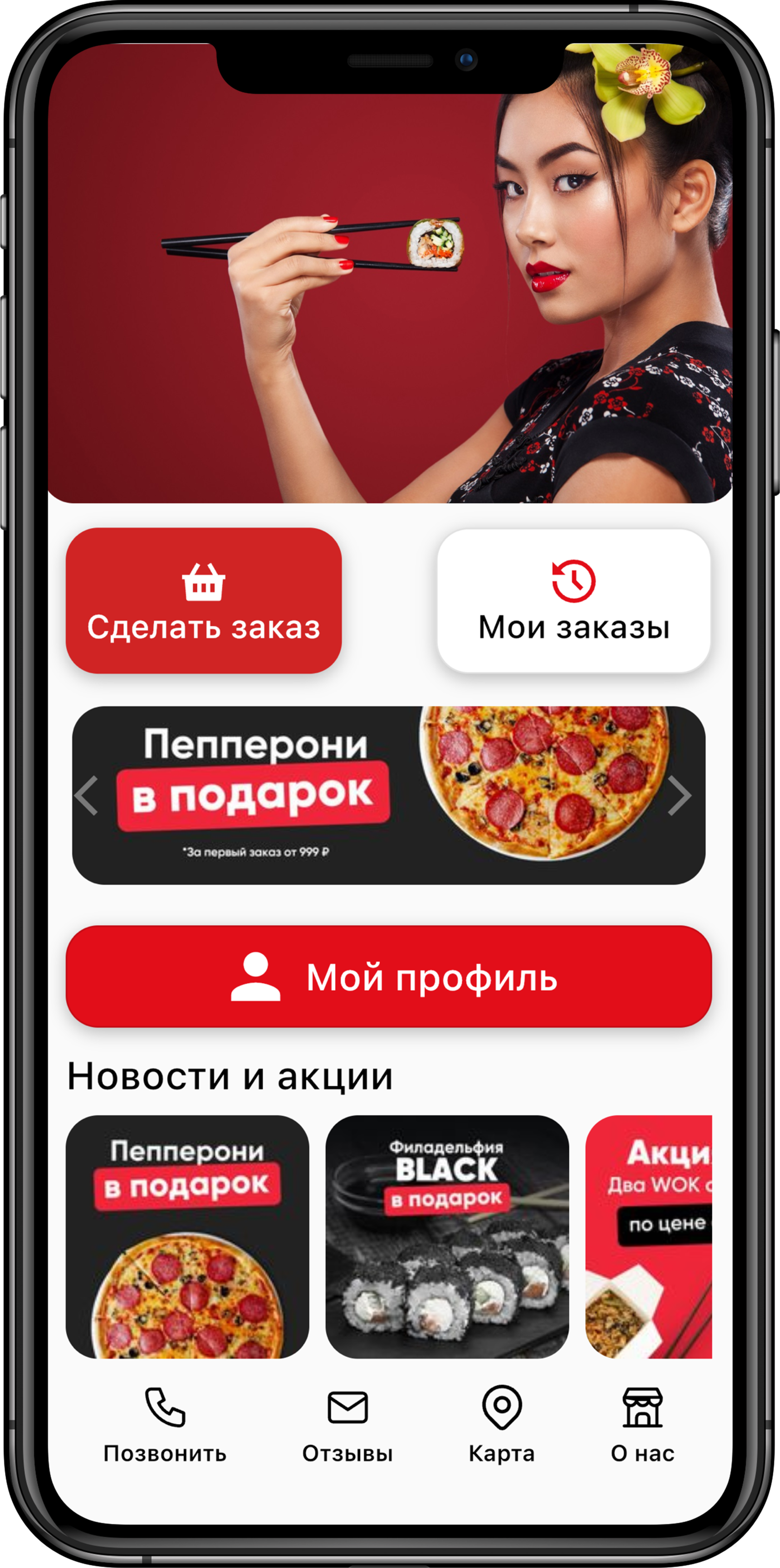
Task: Open Мои заказы order history
Action: click(x=573, y=600)
